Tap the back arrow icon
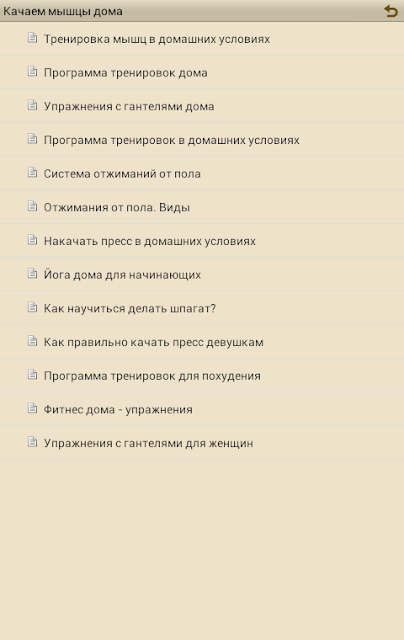404x640 pixels. (391, 11)
